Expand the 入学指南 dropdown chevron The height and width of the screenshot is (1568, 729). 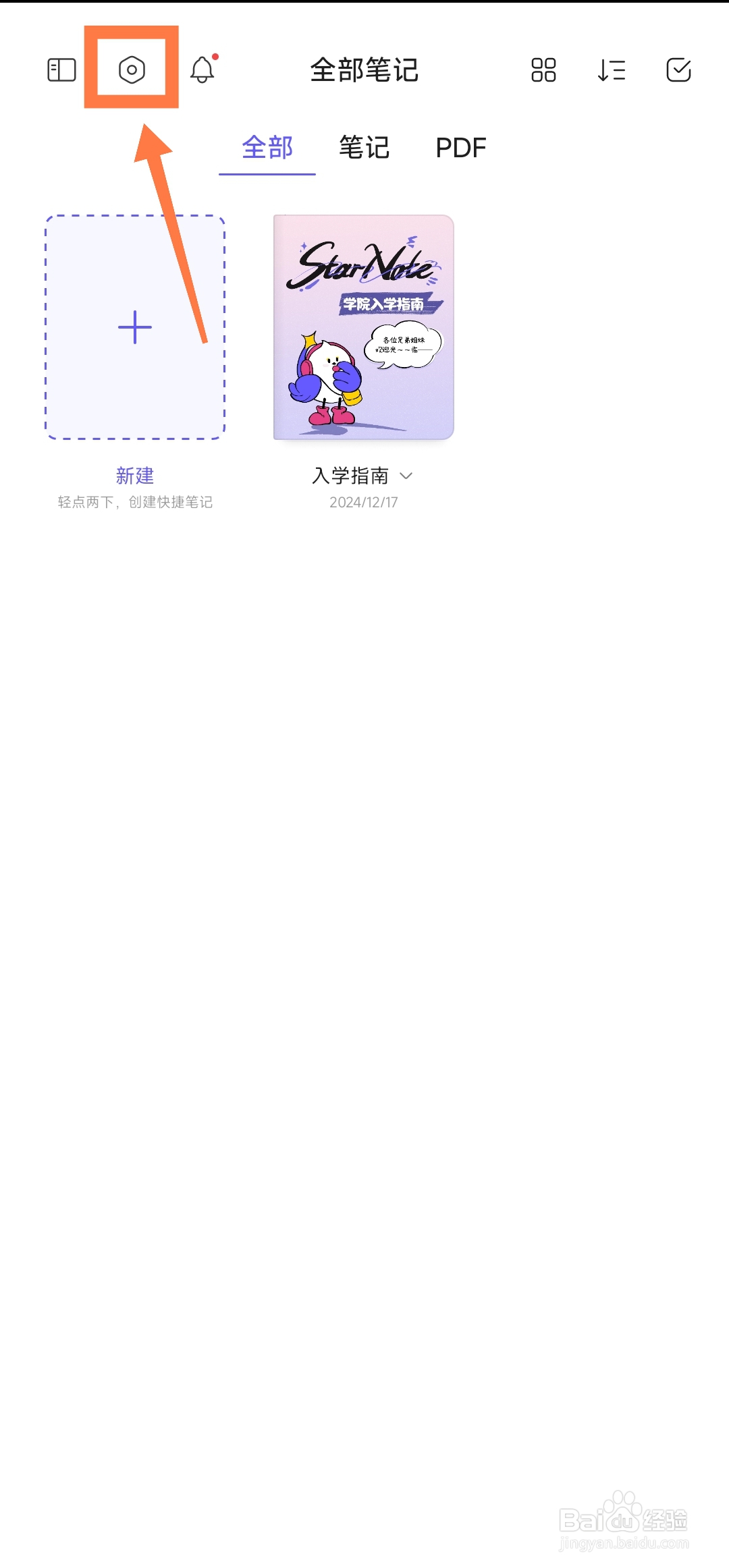tap(408, 477)
